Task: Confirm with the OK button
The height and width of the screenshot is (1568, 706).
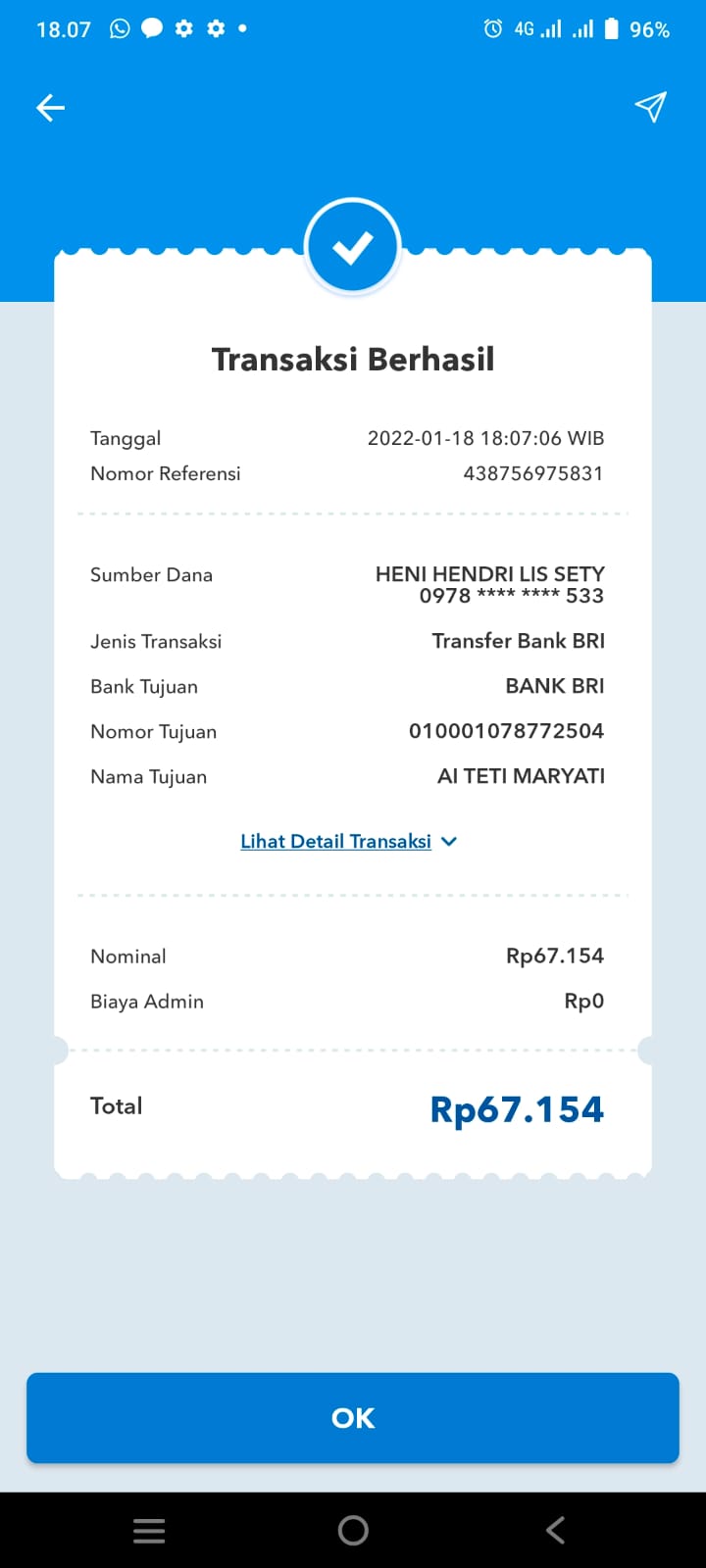Action: pyautogui.click(x=353, y=1418)
